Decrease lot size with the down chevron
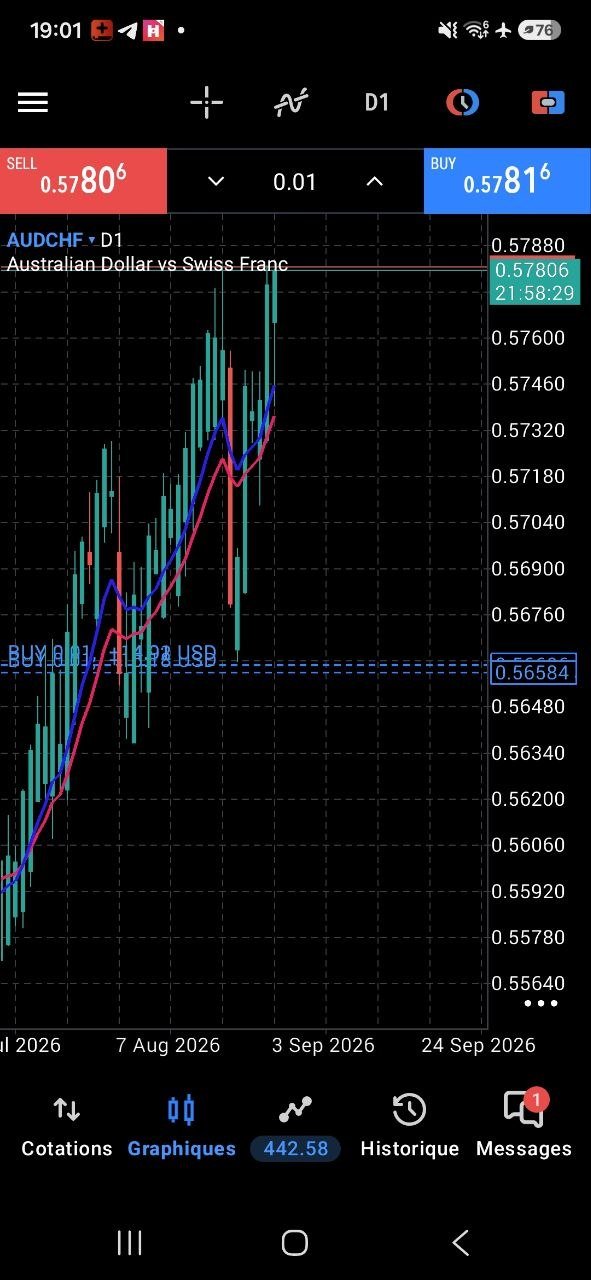The image size is (591, 1280). (216, 182)
